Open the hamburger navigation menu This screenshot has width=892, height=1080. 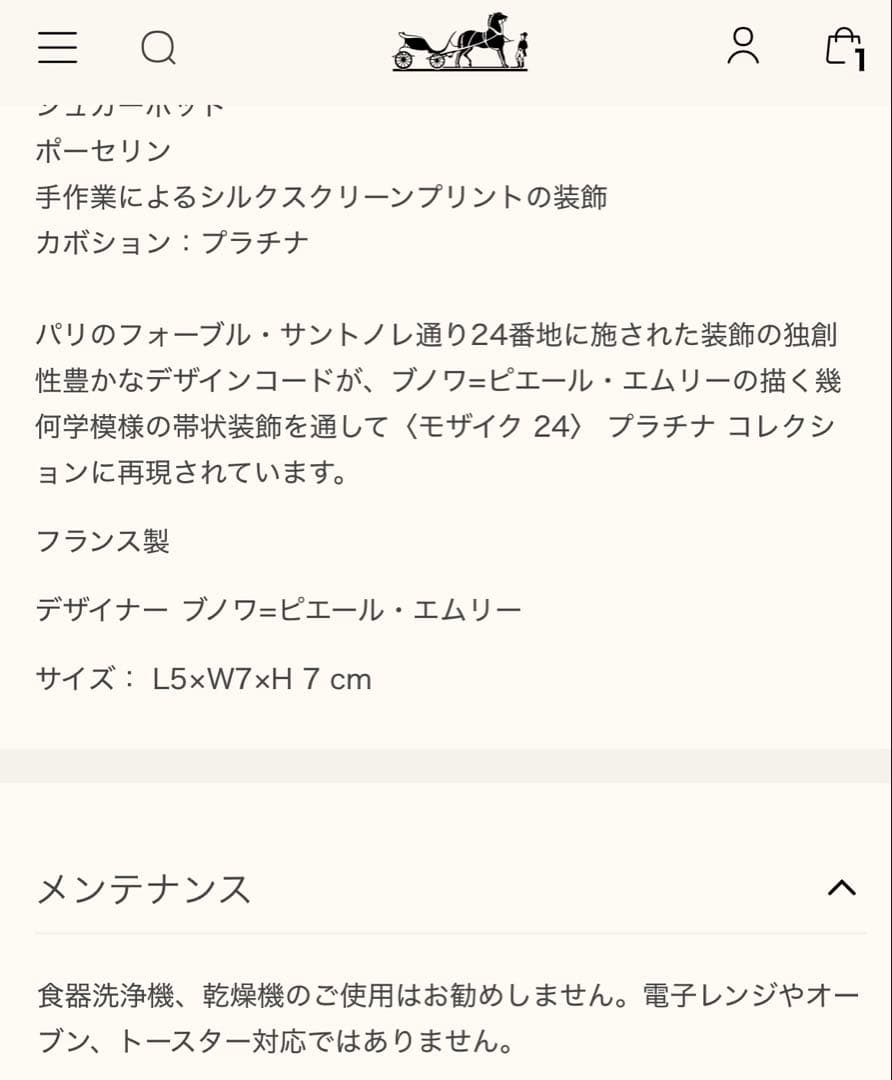coord(58,47)
